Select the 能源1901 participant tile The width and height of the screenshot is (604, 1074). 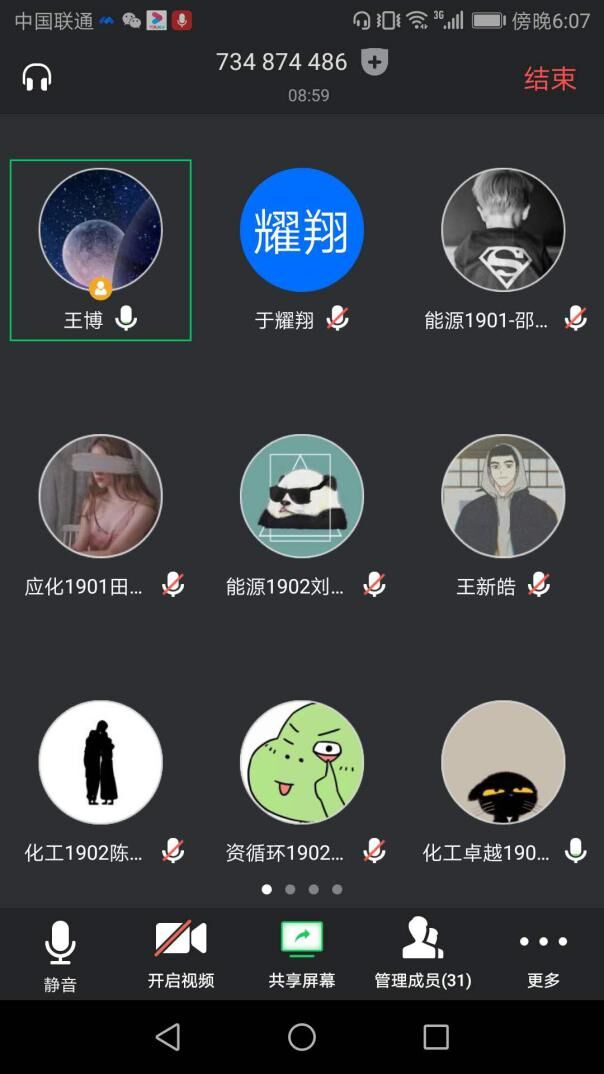(503, 250)
